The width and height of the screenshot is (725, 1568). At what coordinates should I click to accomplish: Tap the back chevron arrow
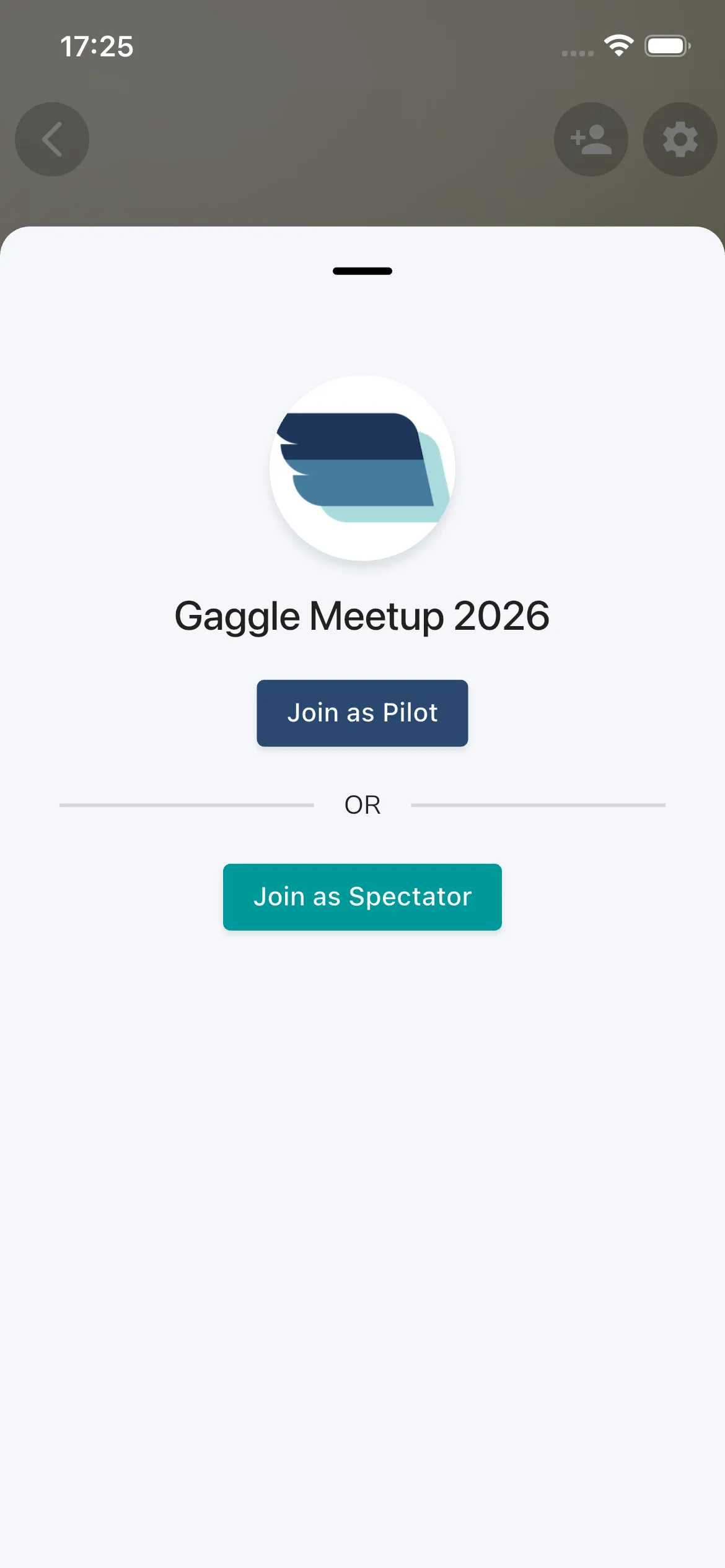coord(51,140)
